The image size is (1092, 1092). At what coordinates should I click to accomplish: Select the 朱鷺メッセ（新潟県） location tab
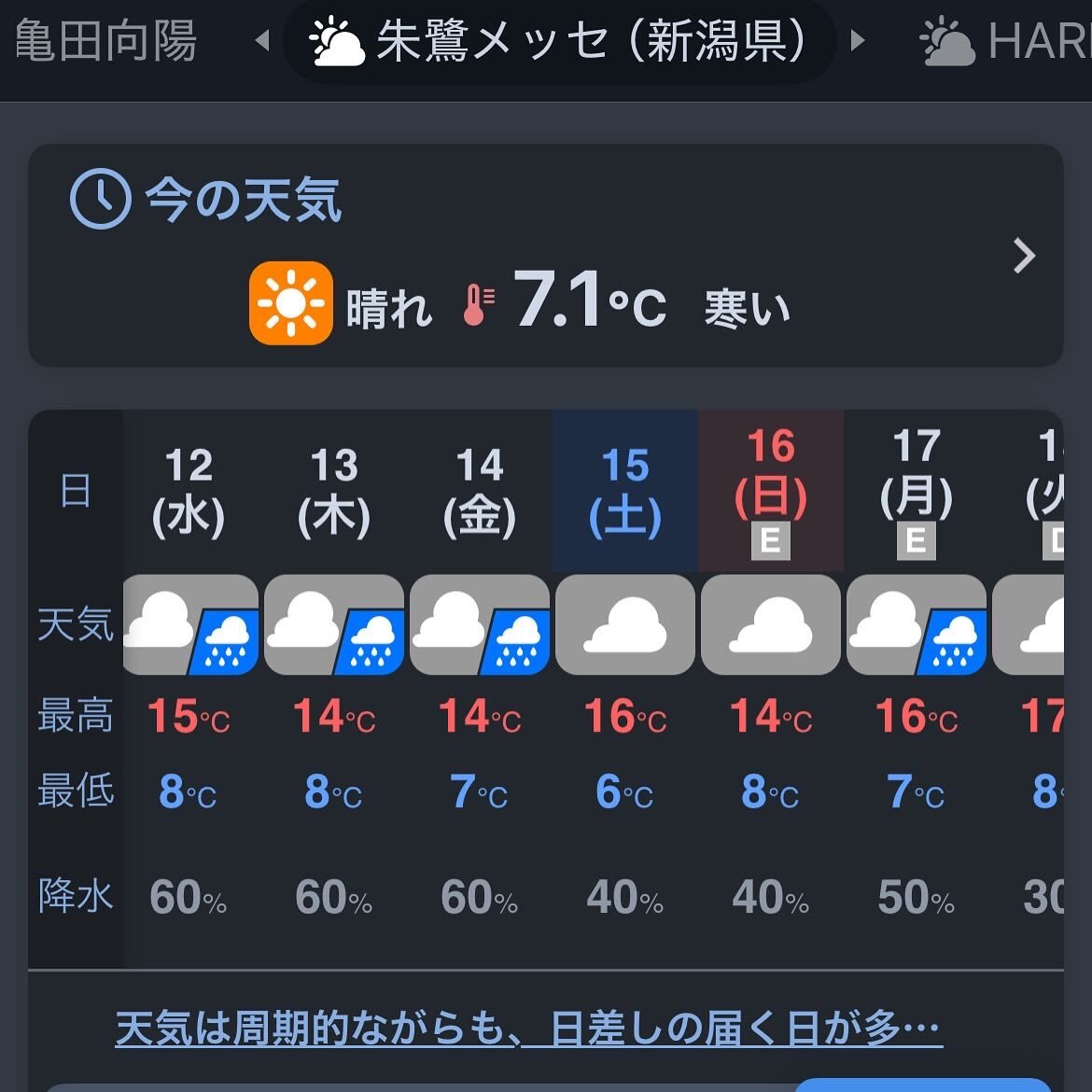click(x=560, y=41)
